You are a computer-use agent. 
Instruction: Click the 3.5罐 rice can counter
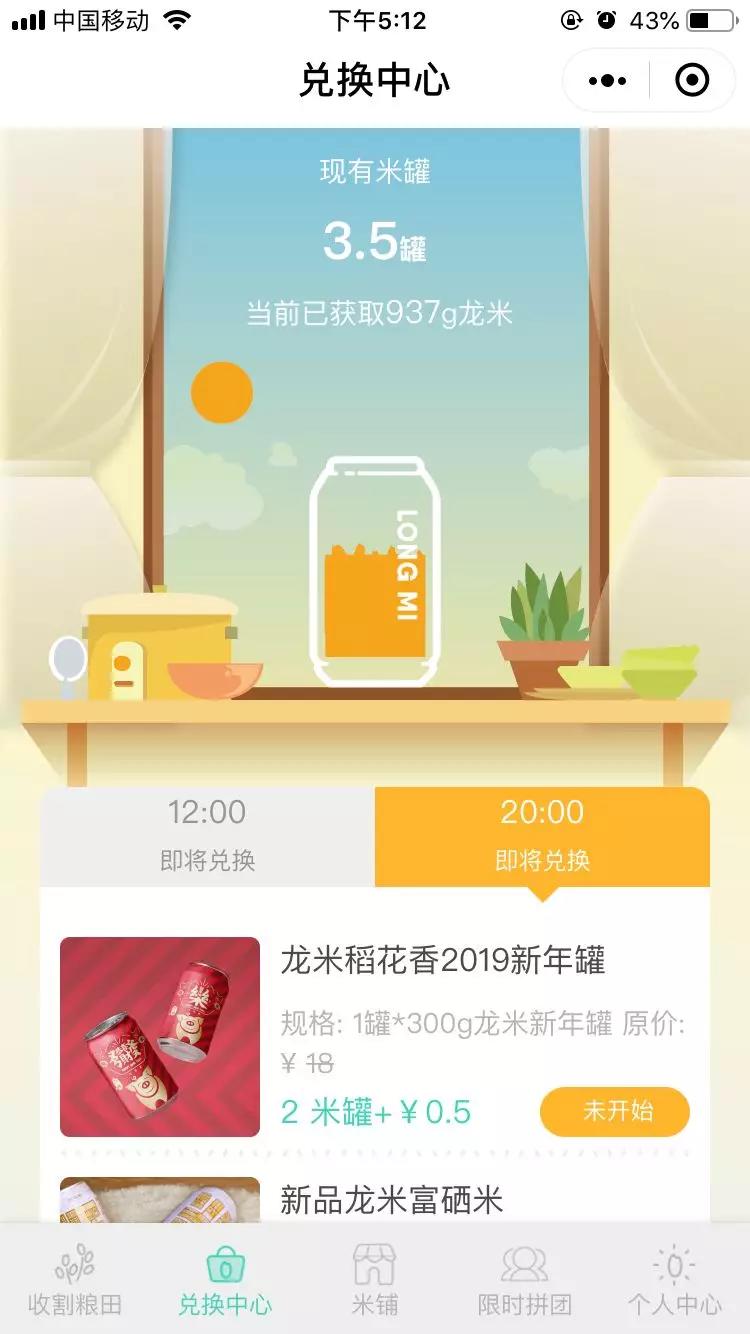[375, 240]
